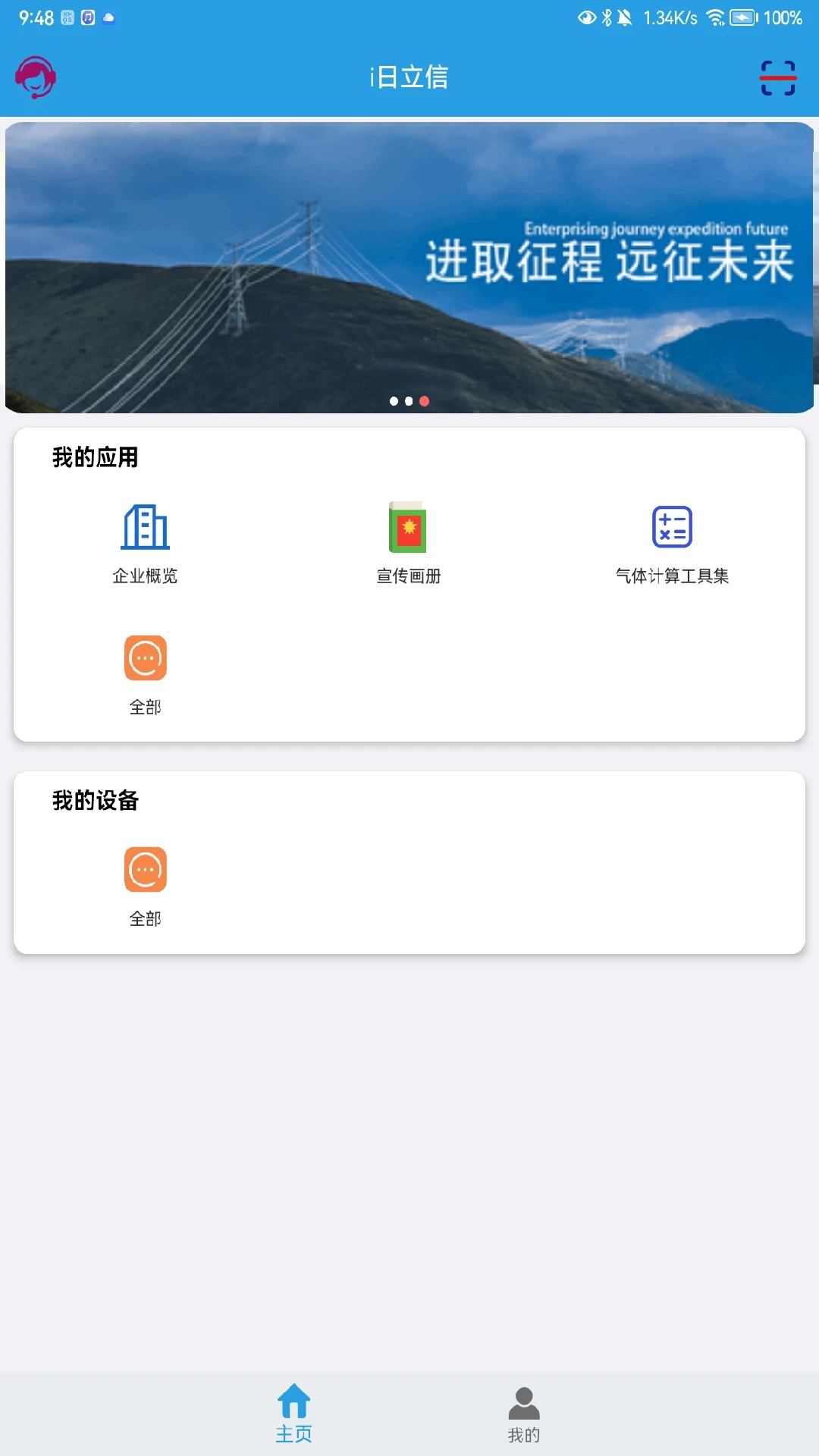Screen dimensions: 819x1456
Task: Switch to the 我的 tab
Action: (524, 1418)
